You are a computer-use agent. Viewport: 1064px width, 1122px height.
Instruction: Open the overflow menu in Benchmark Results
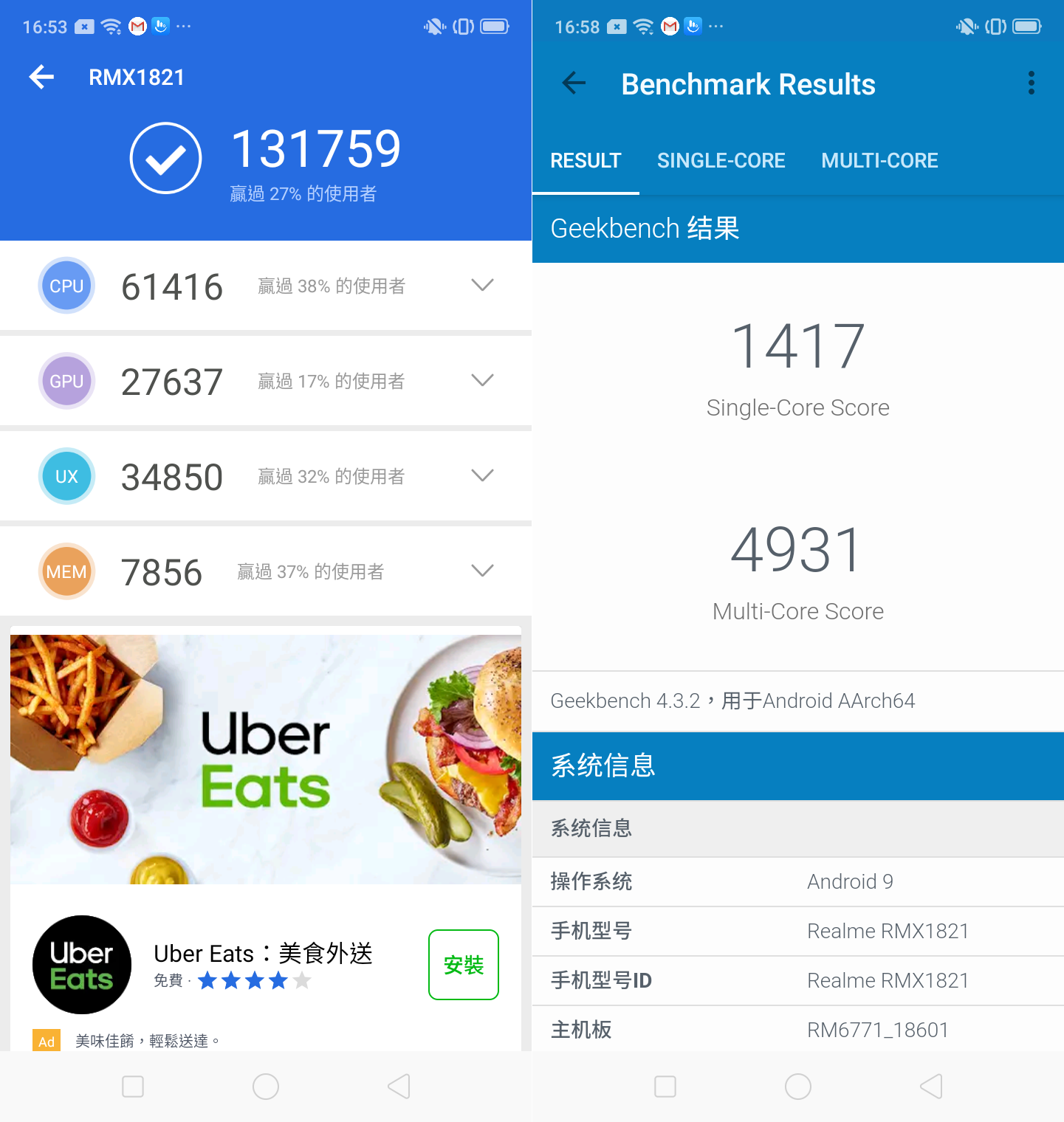point(1031,83)
